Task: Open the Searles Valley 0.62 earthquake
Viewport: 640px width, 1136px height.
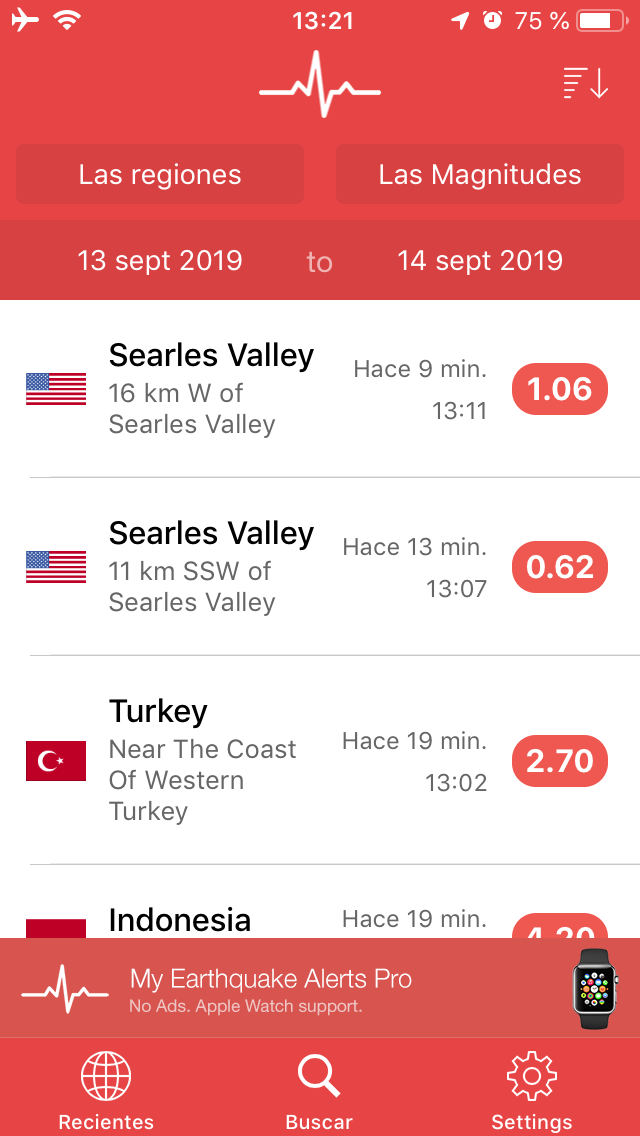Action: click(x=320, y=567)
